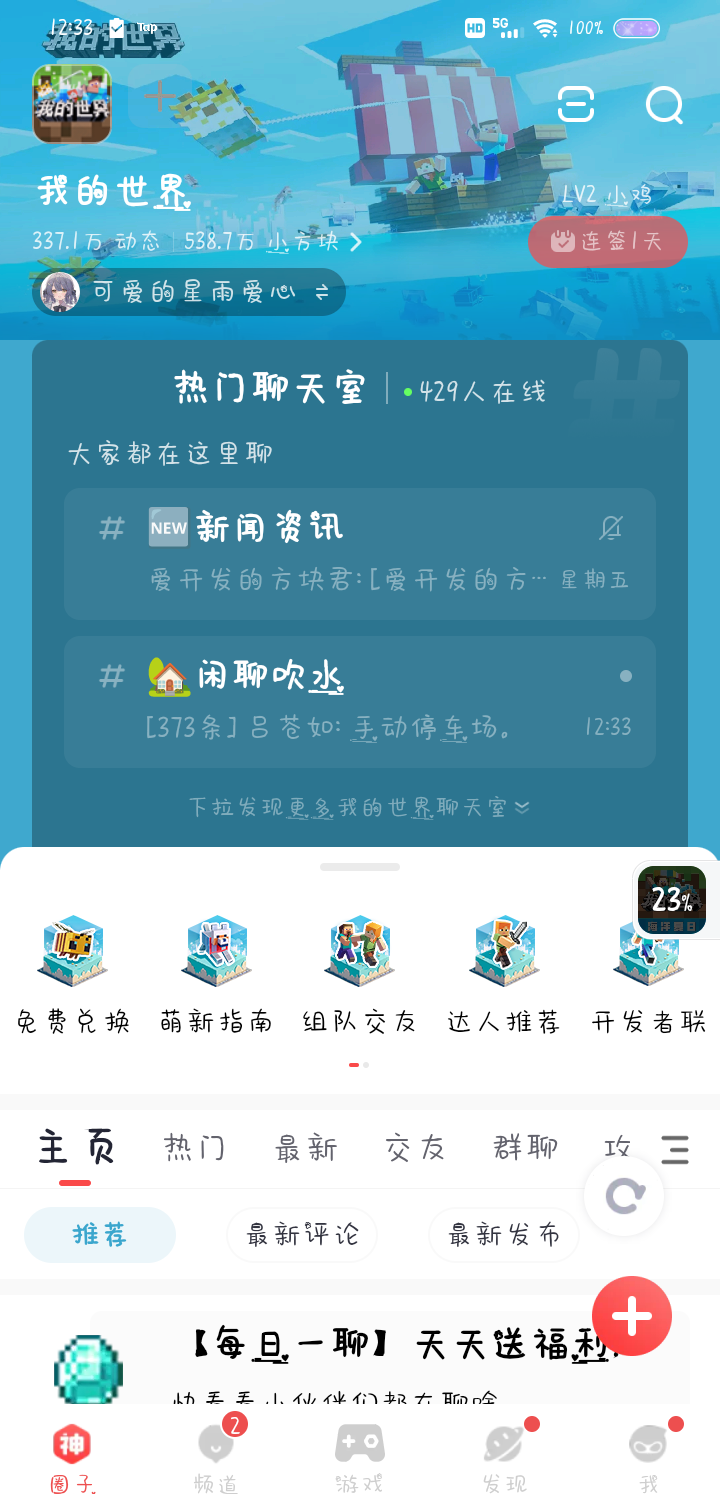720x1494 pixels.
Task: Select the 组队交友 shortcut icon
Action: pyautogui.click(x=359, y=952)
